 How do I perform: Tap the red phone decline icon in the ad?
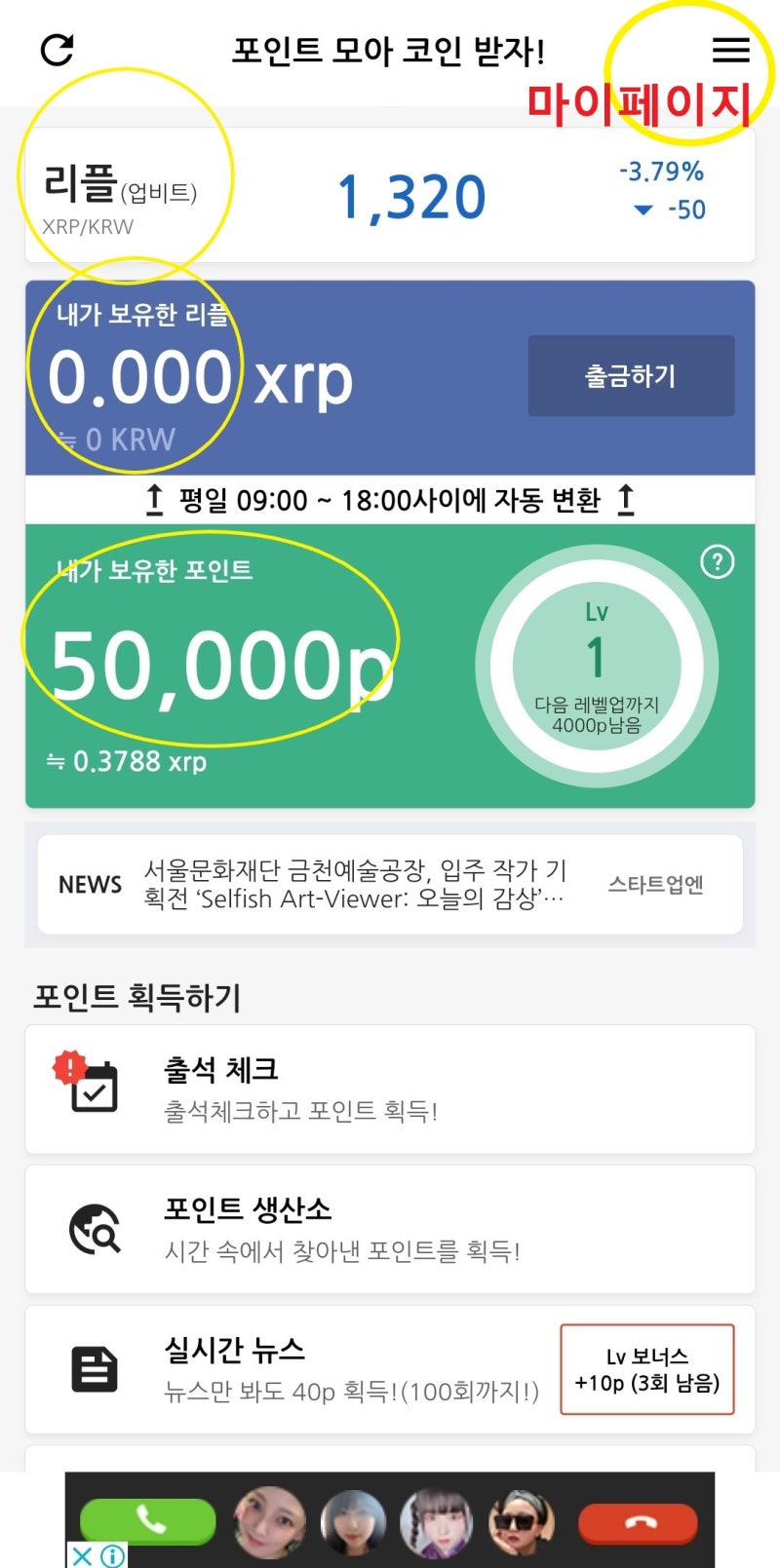[x=639, y=1520]
